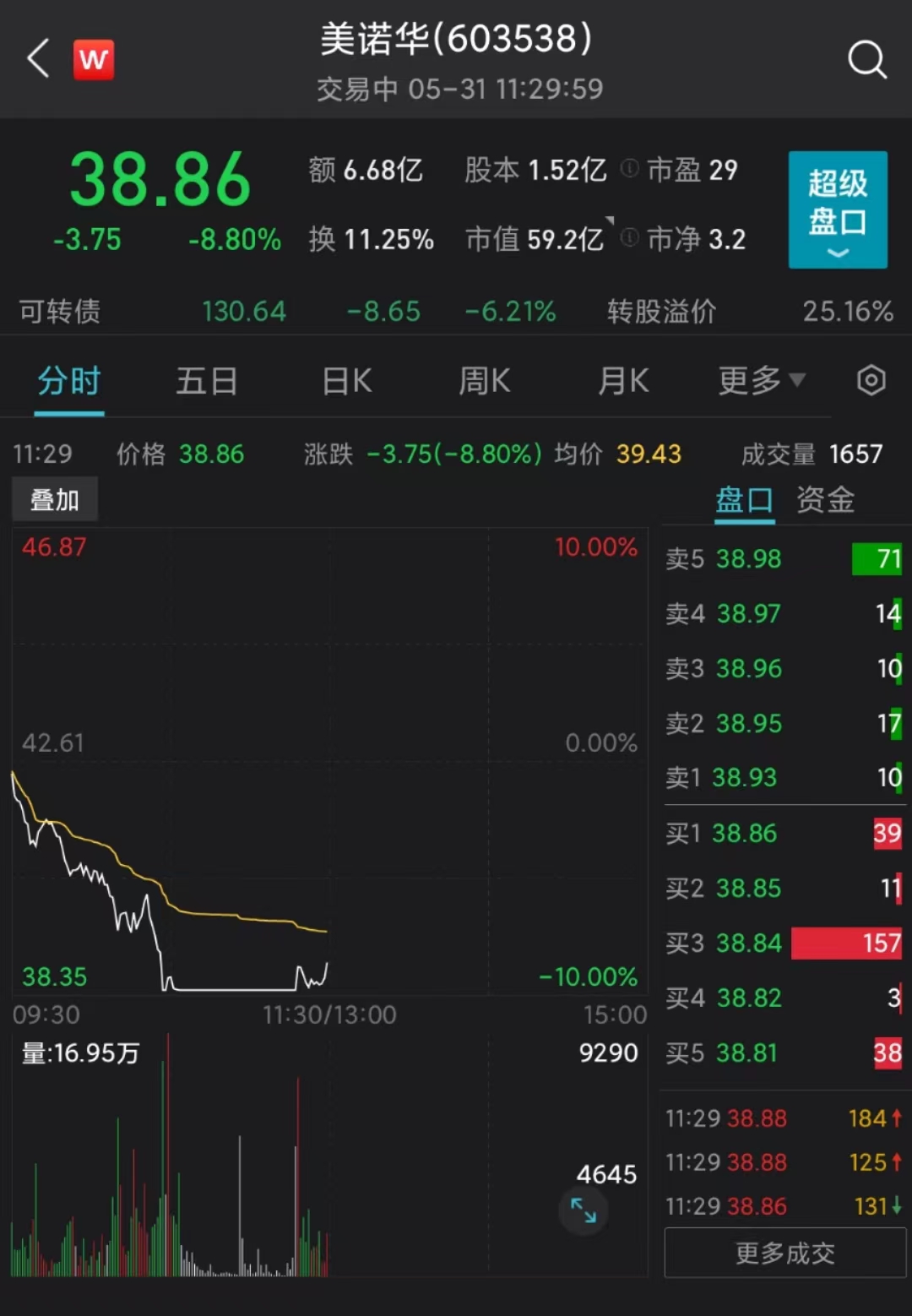This screenshot has width=912, height=1316.
Task: Switch to the 资金 tab
Action: point(825,500)
